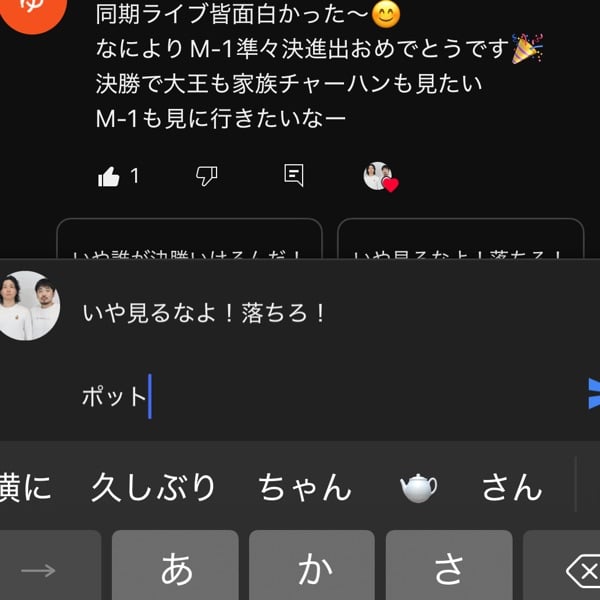Choose the 久しぶり keyboard suggestion
Image resolution: width=600 pixels, height=600 pixels.
tap(154, 487)
